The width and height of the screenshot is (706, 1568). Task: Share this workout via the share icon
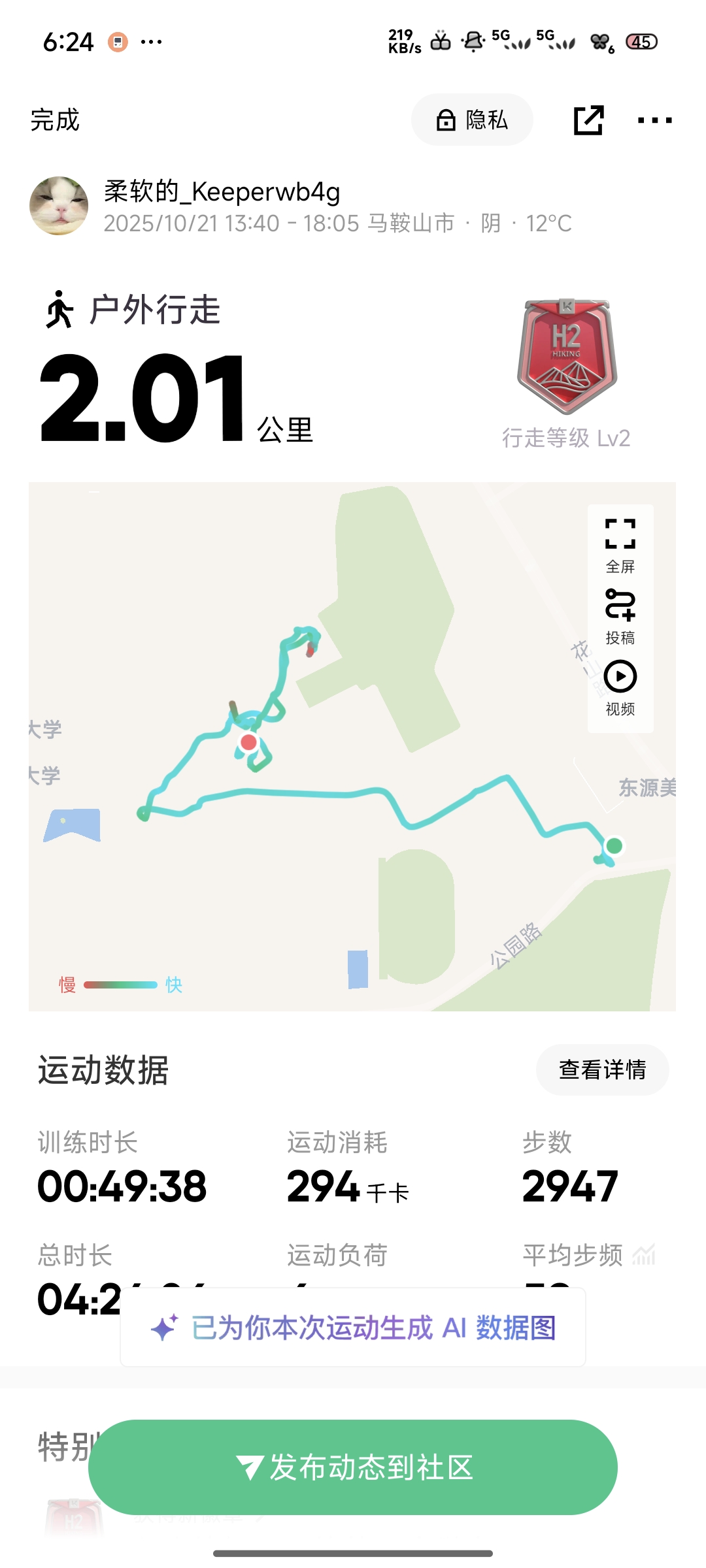(588, 120)
